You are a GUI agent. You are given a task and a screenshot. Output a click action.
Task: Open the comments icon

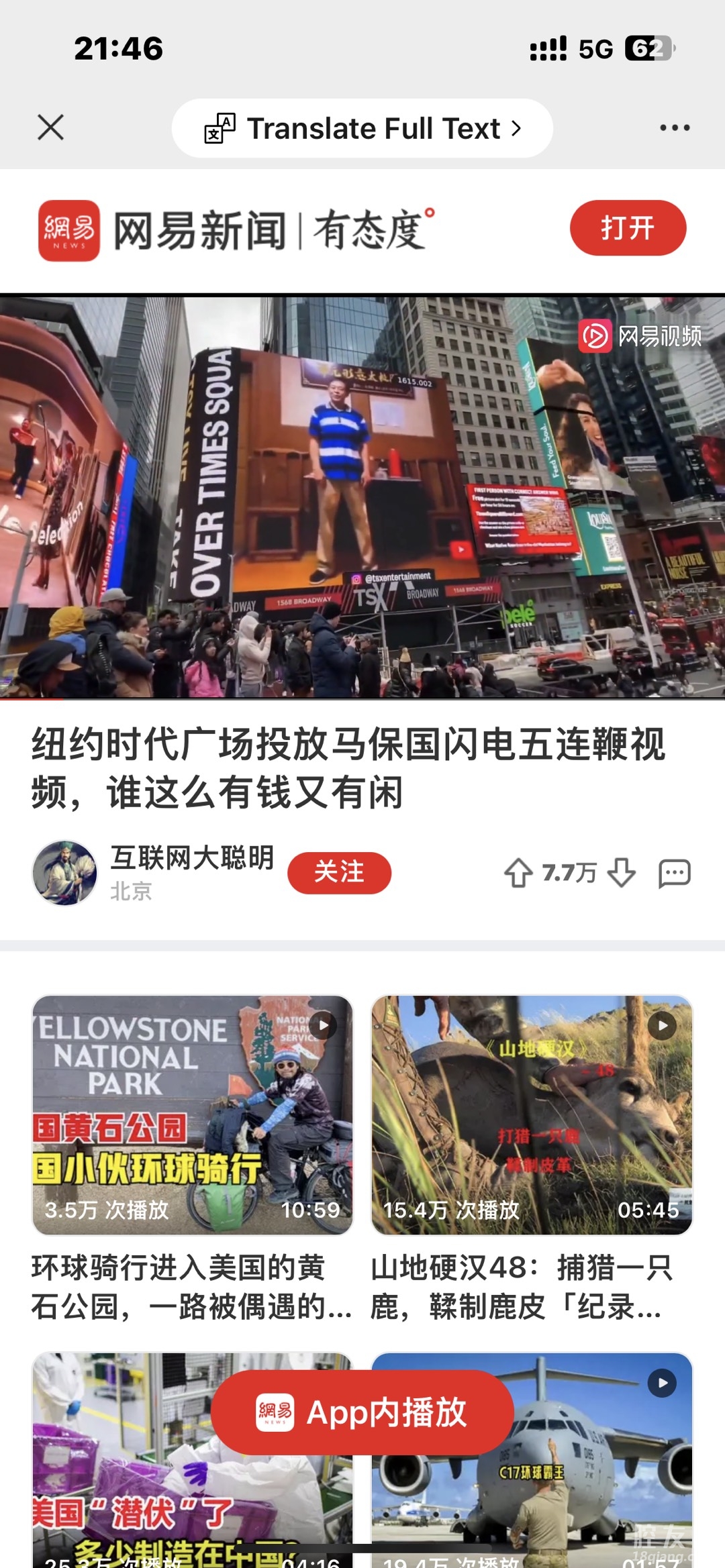click(674, 873)
